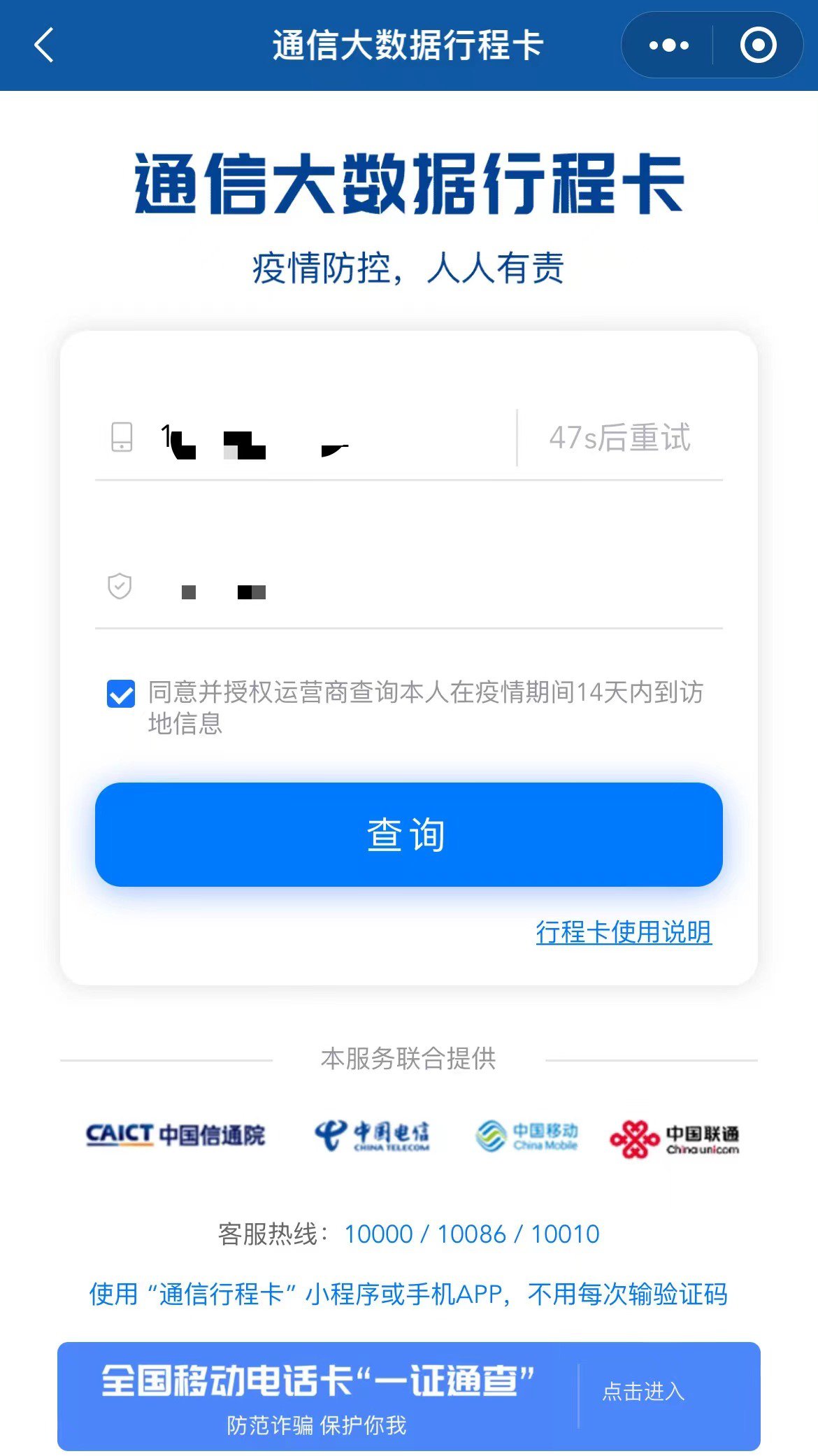Uncheck the operator authorization agreement checkbox

pyautogui.click(x=121, y=694)
